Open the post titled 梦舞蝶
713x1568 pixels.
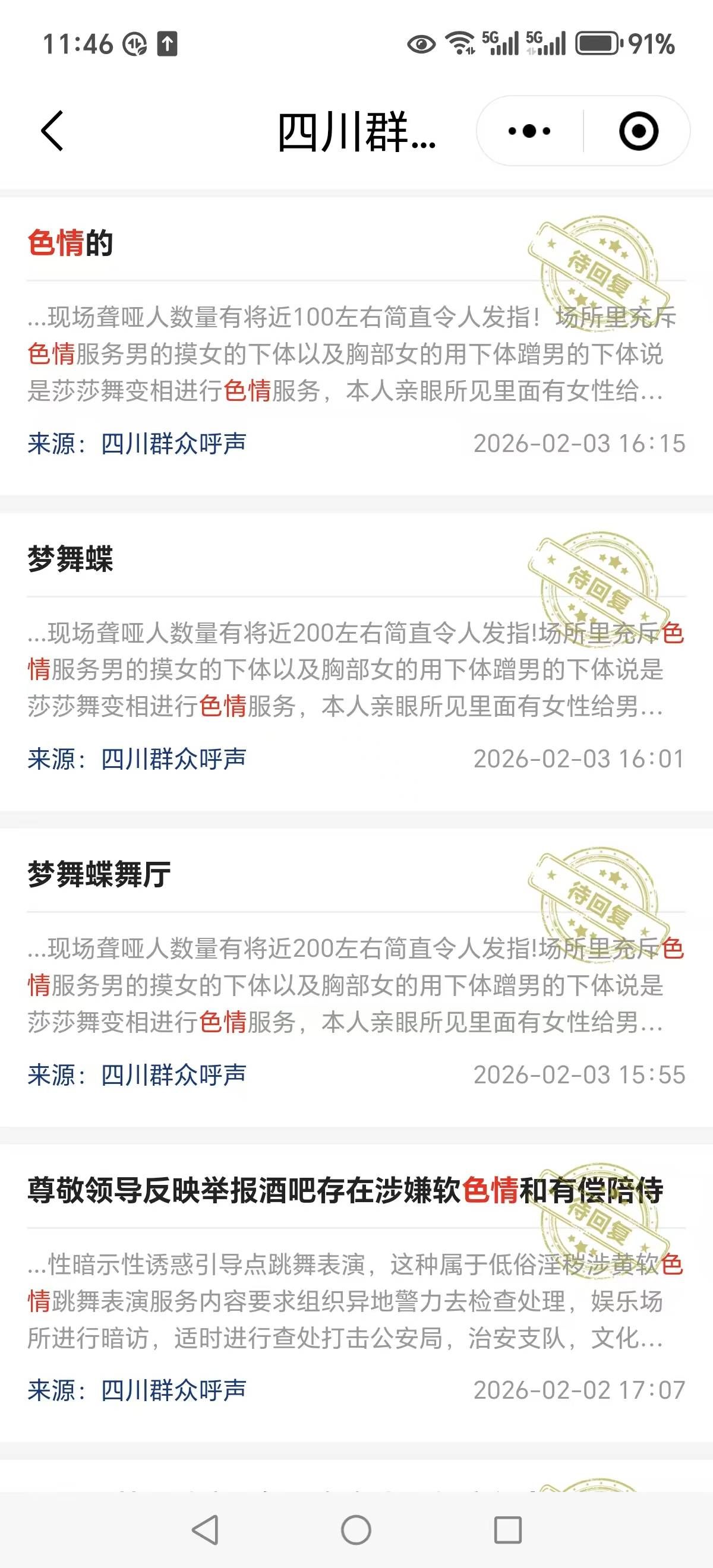71,559
